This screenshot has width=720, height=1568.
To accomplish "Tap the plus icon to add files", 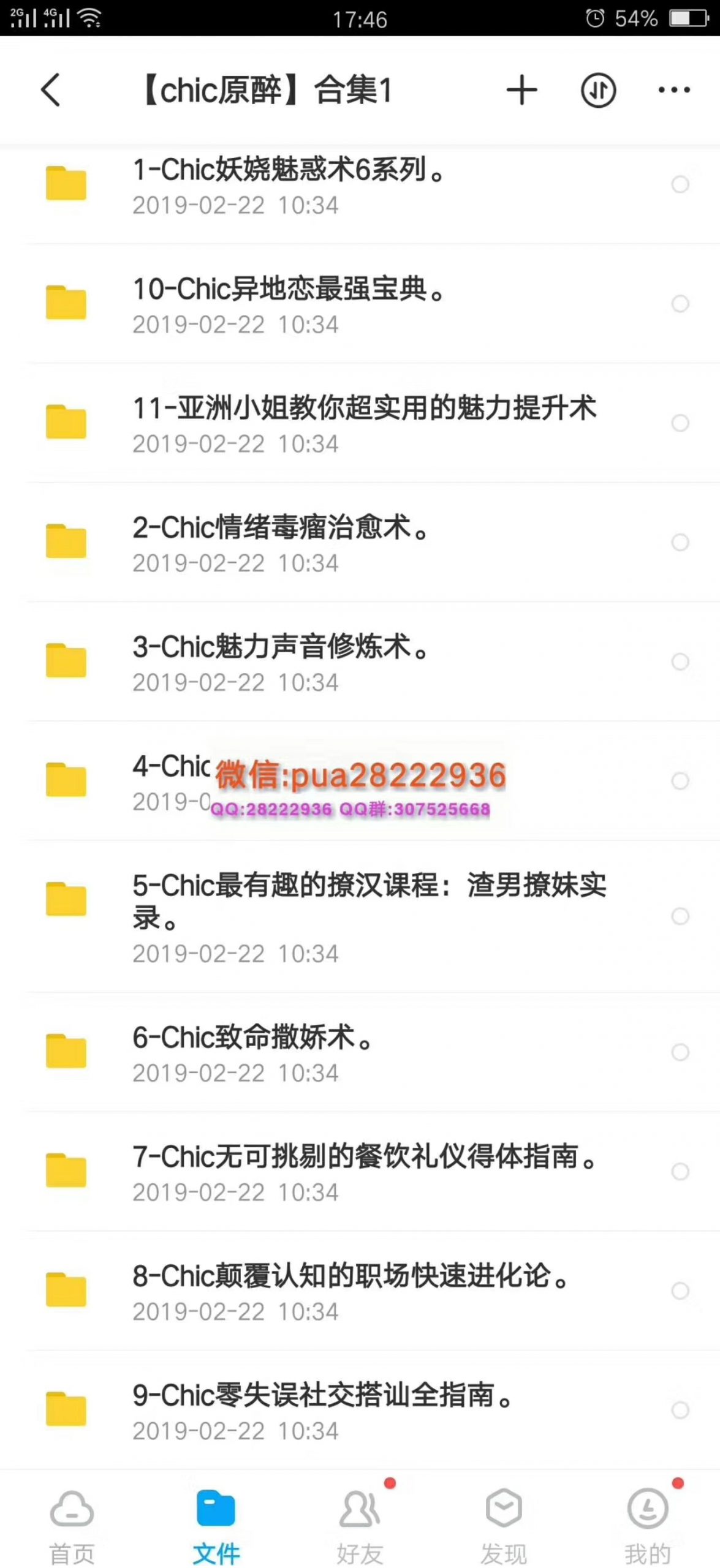I will coord(521,90).
